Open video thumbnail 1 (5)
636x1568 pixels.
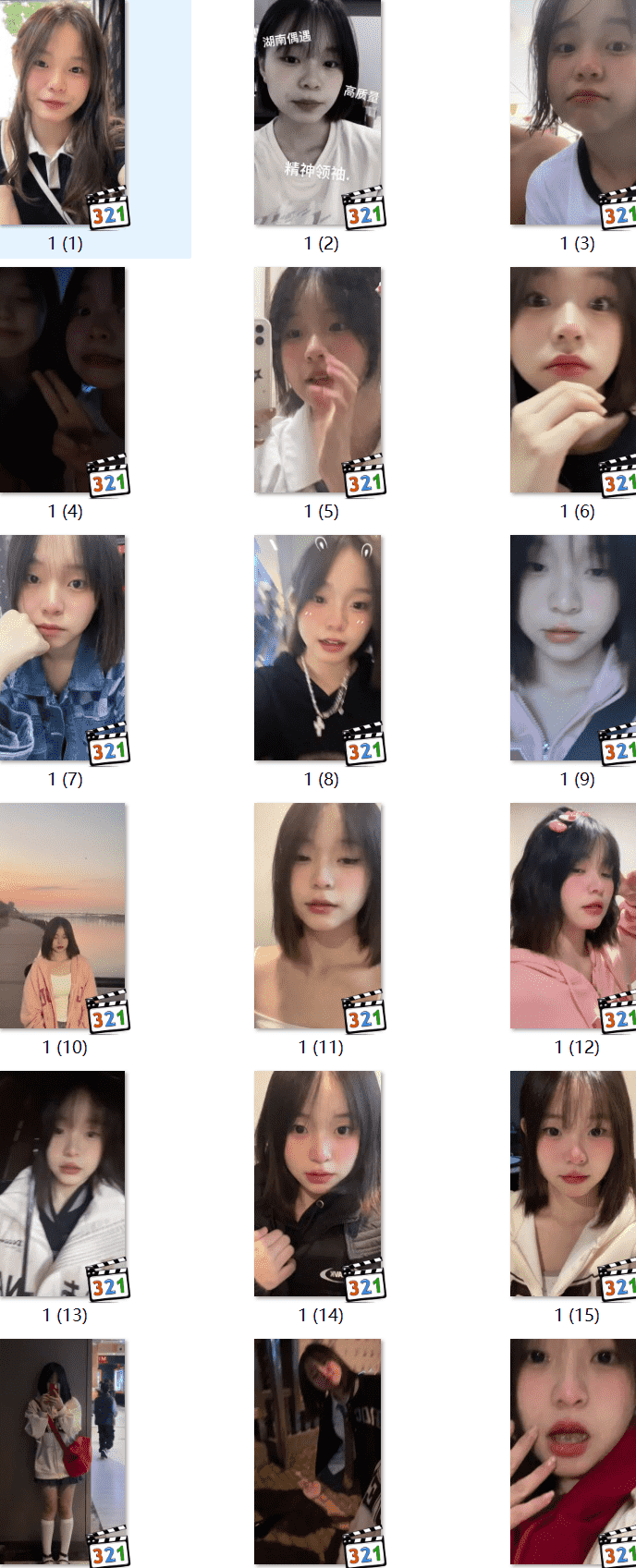[318, 380]
